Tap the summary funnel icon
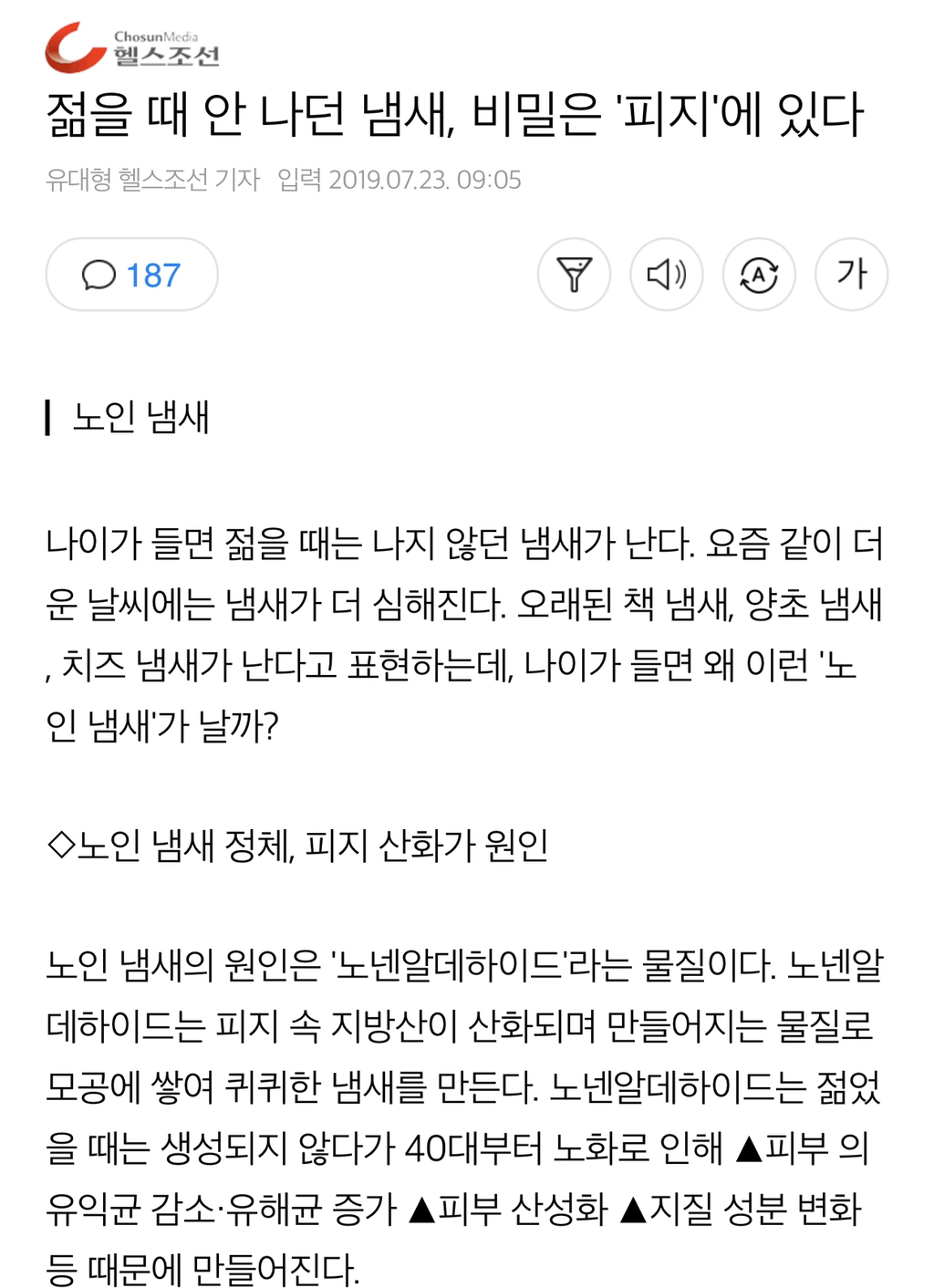934x1288 pixels. pyautogui.click(x=574, y=274)
